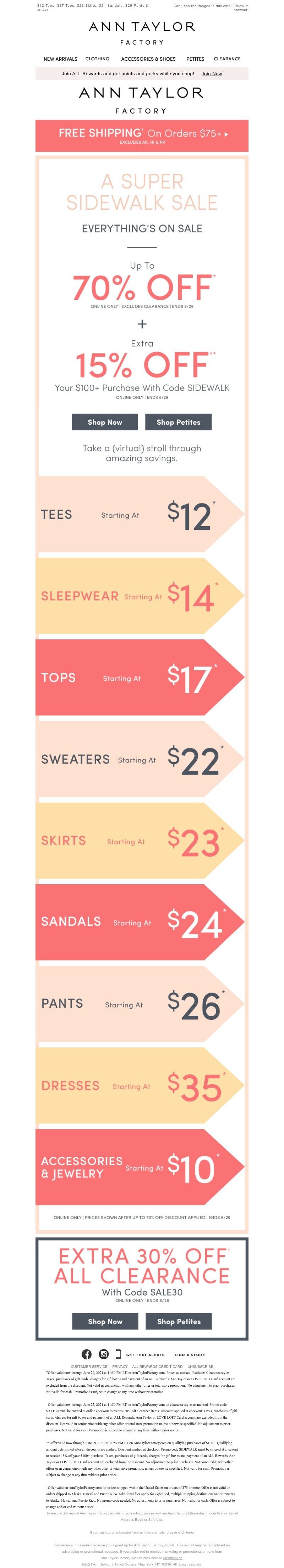This screenshot has height=1568, width=284.
Task: Open the Clearance nav link
Action: [227, 59]
